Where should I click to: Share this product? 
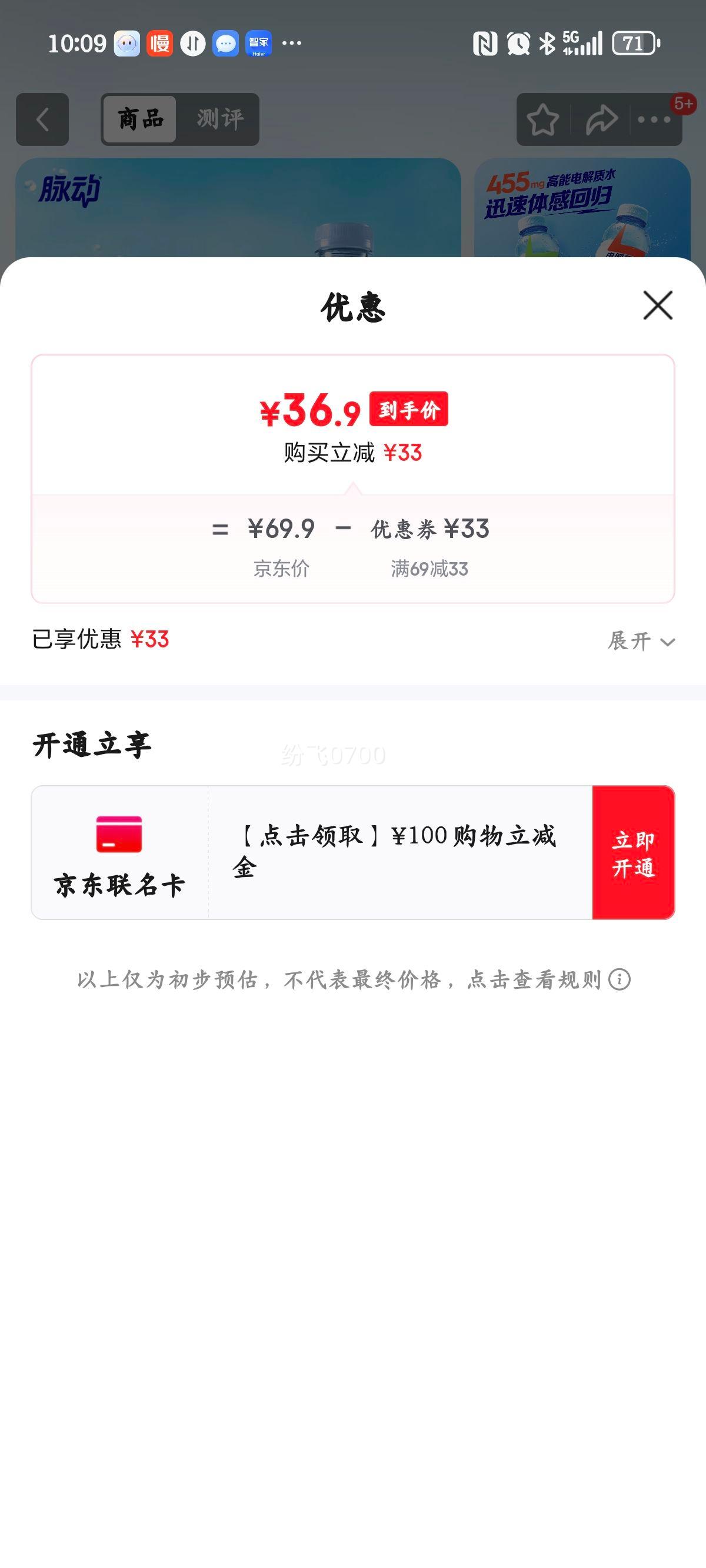(601, 119)
